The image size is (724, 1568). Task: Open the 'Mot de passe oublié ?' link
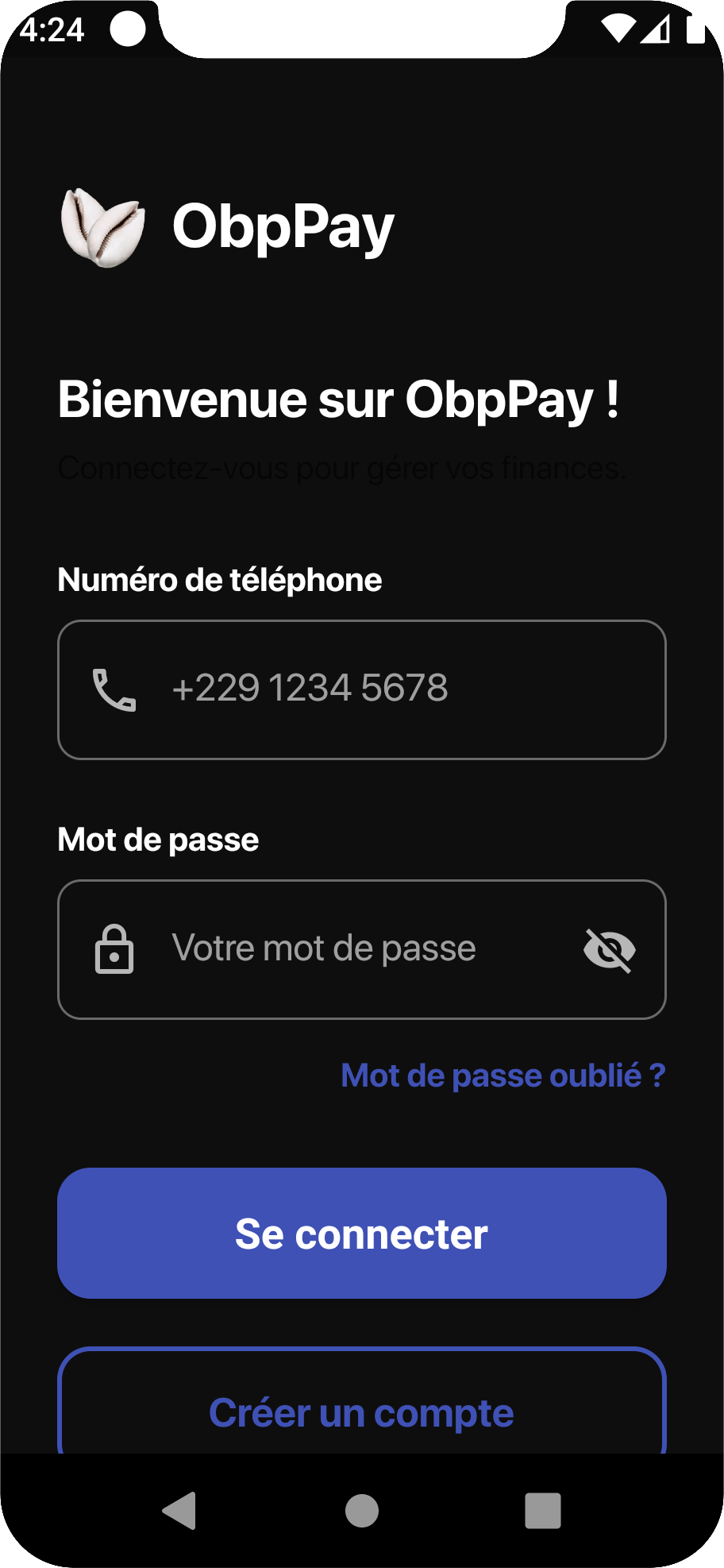[503, 1076]
